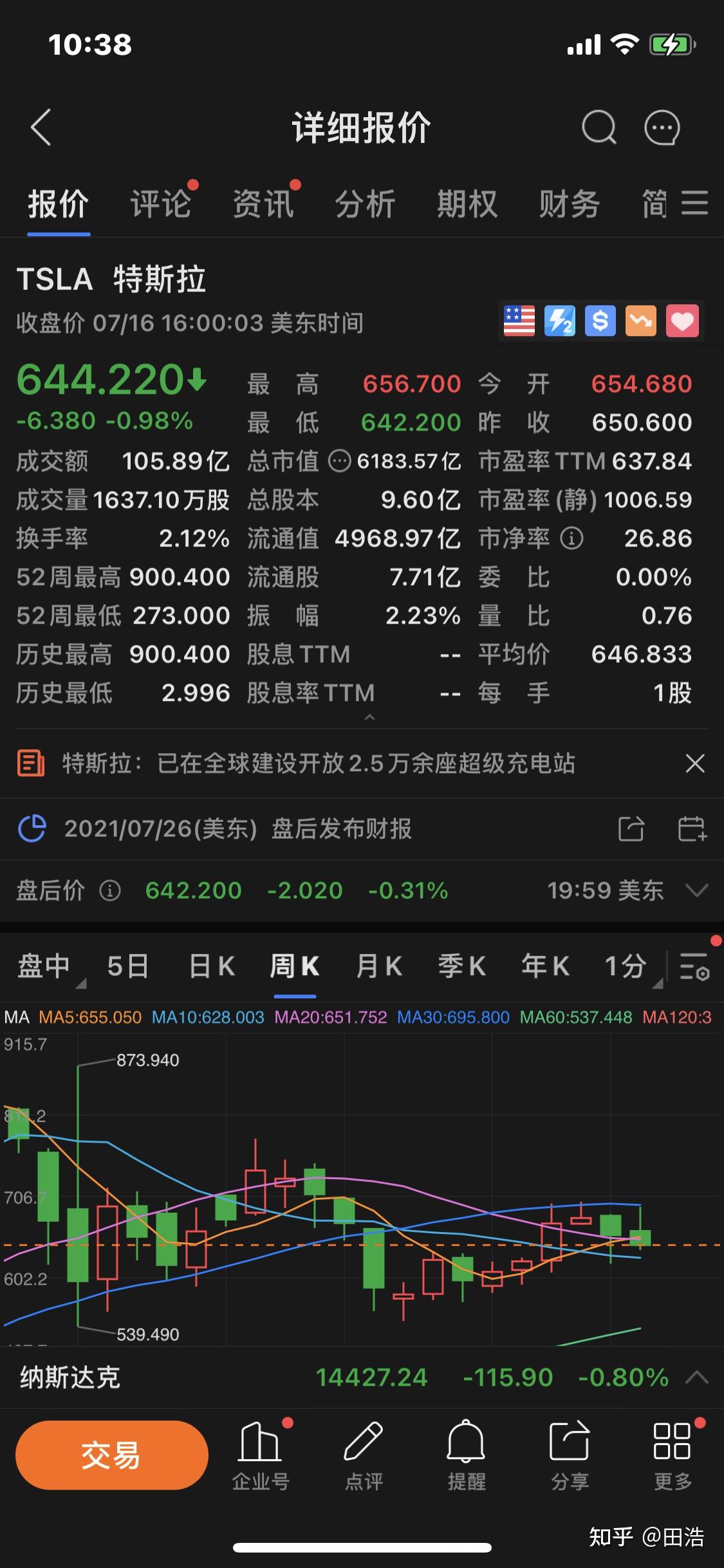Go back from the detailed quote page
The image size is (724, 1568).
tap(41, 127)
